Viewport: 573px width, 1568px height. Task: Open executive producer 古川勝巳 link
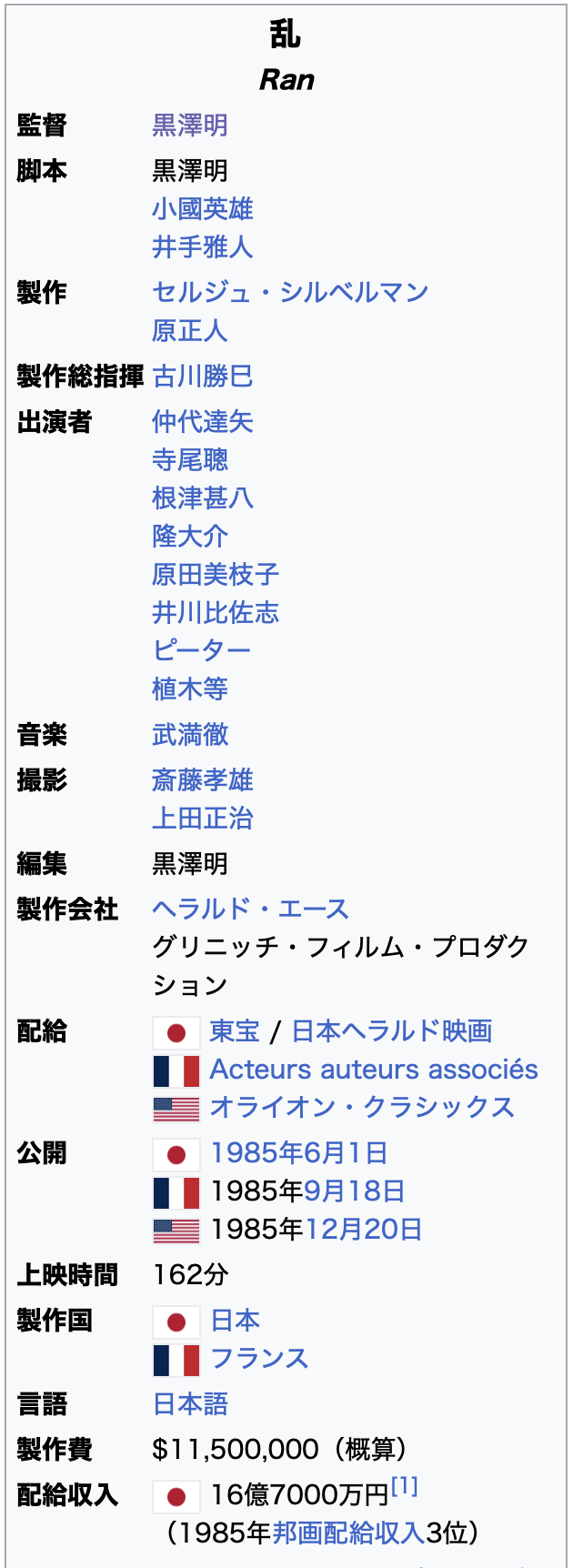202,377
